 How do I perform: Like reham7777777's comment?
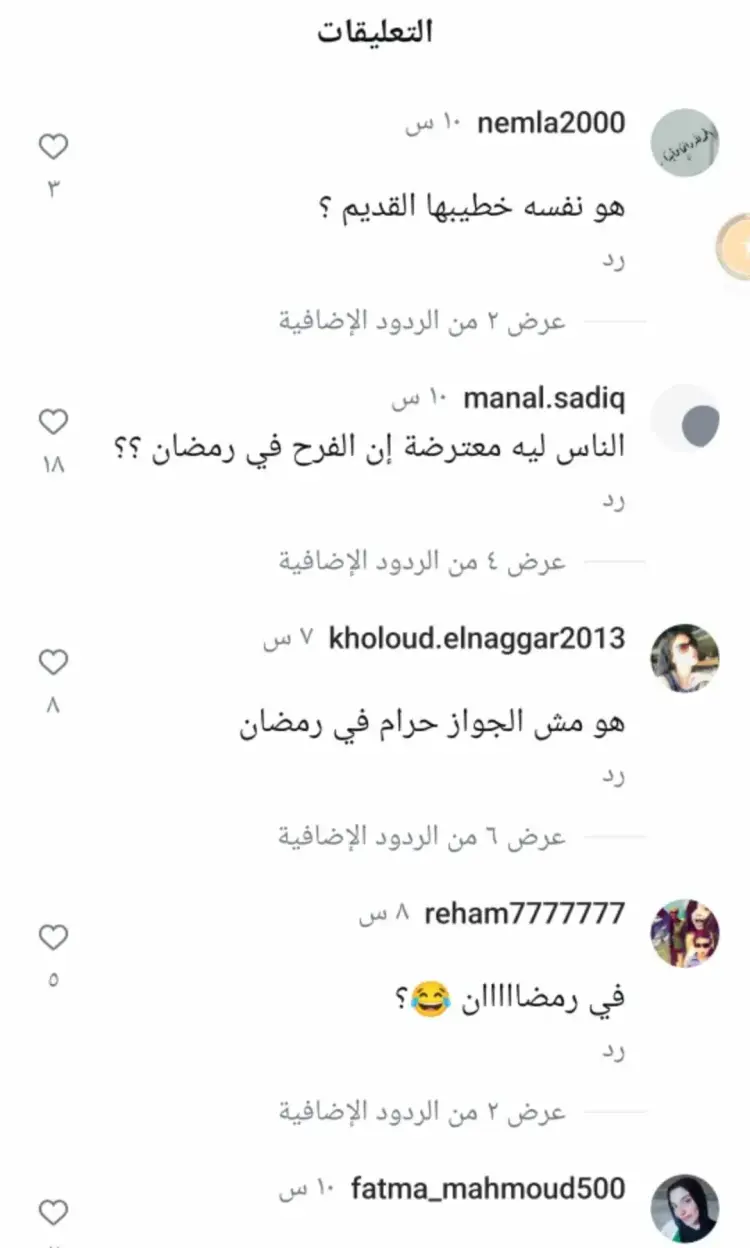53,937
